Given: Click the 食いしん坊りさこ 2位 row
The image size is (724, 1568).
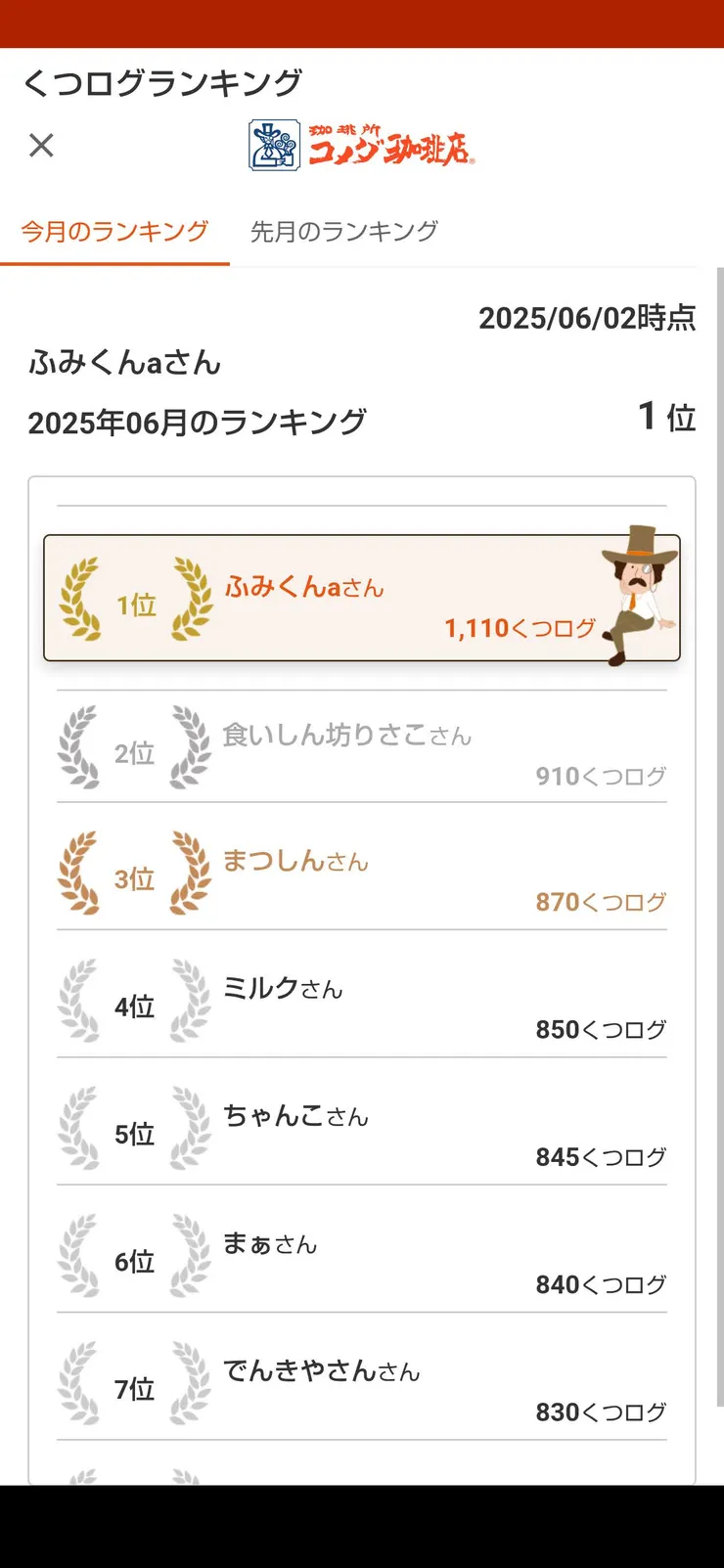Looking at the screenshot, I should [361, 746].
